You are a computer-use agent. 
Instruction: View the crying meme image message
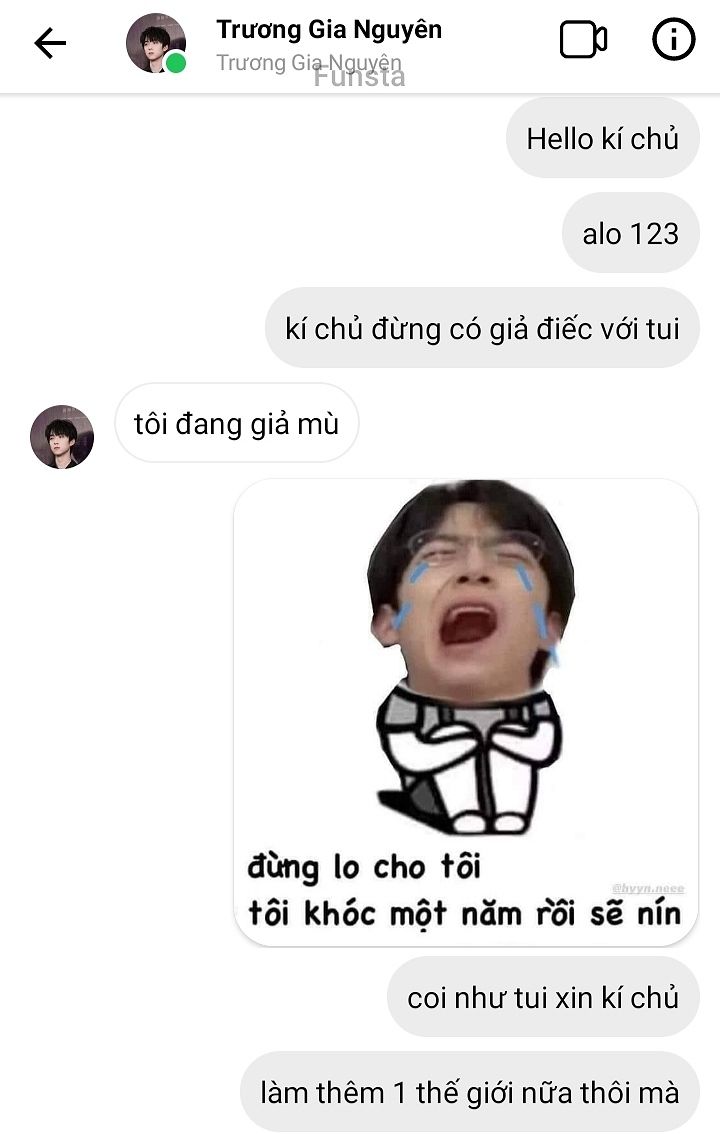(466, 712)
